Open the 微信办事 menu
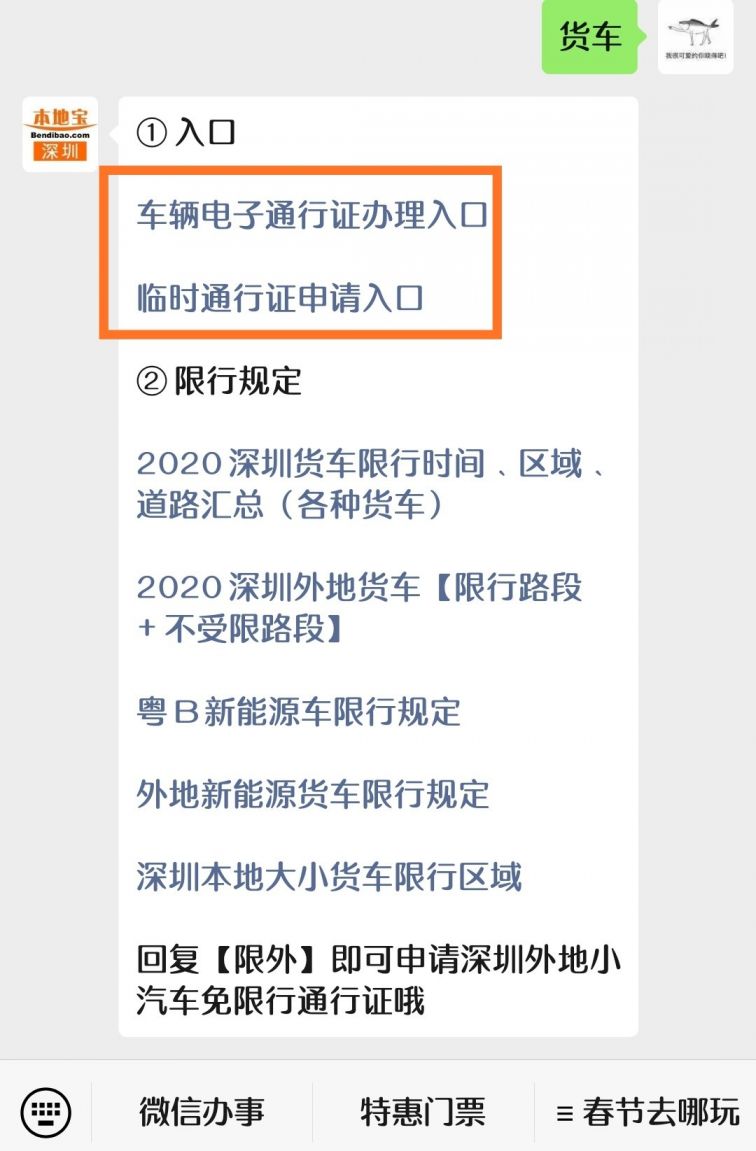 202,1111
